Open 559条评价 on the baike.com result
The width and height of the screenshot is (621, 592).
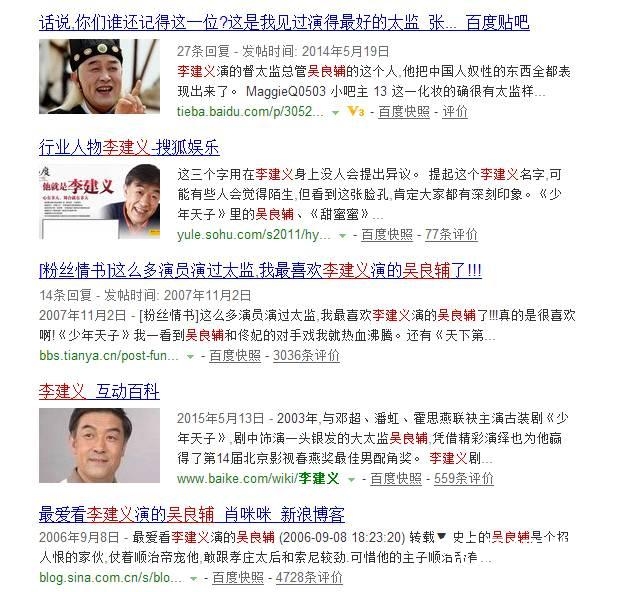point(463,479)
